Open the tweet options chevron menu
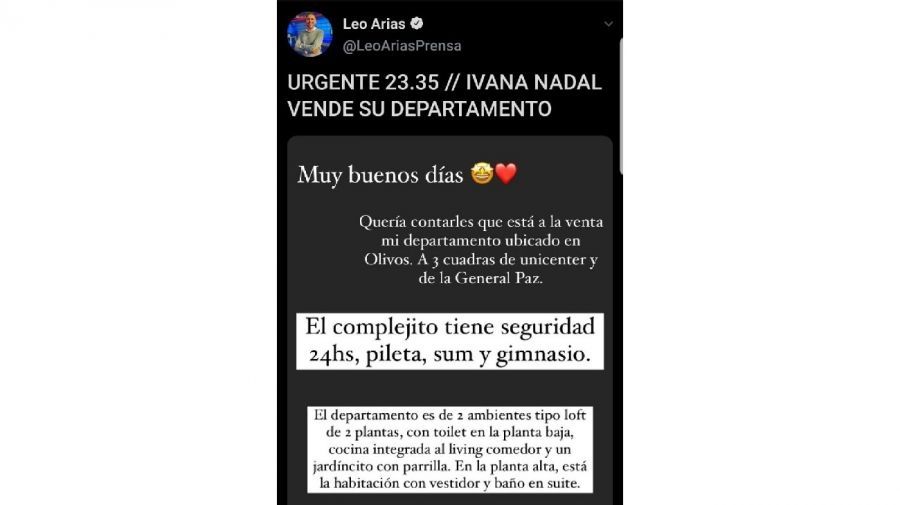 (608, 24)
